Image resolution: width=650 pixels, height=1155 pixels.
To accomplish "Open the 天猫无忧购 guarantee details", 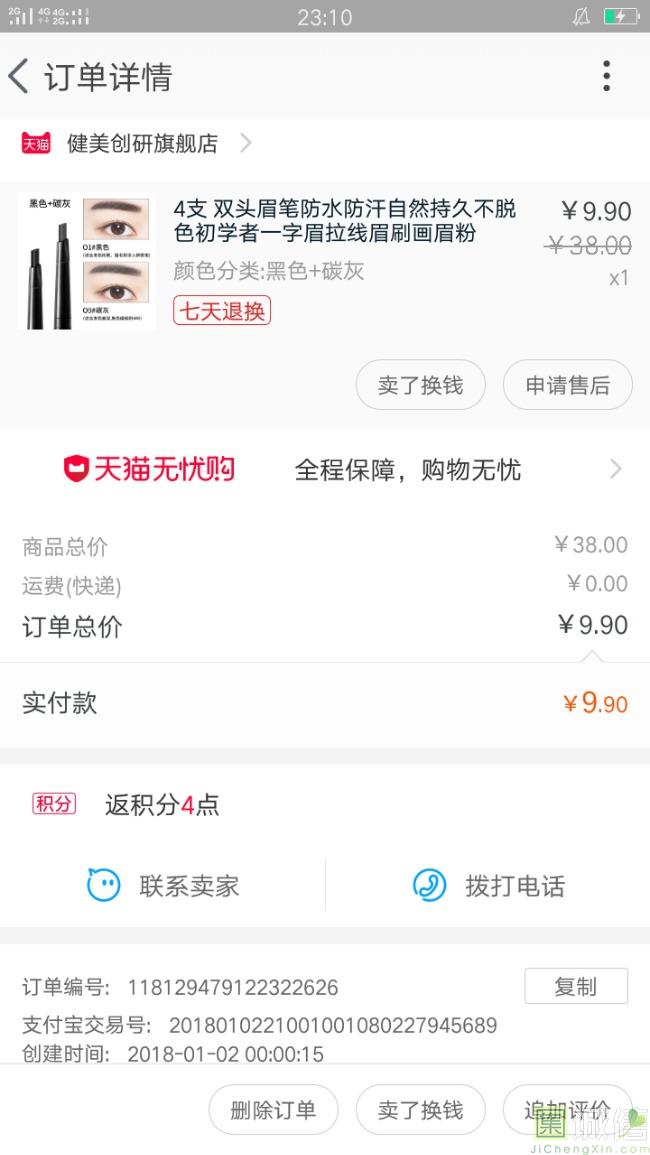I will (340, 469).
